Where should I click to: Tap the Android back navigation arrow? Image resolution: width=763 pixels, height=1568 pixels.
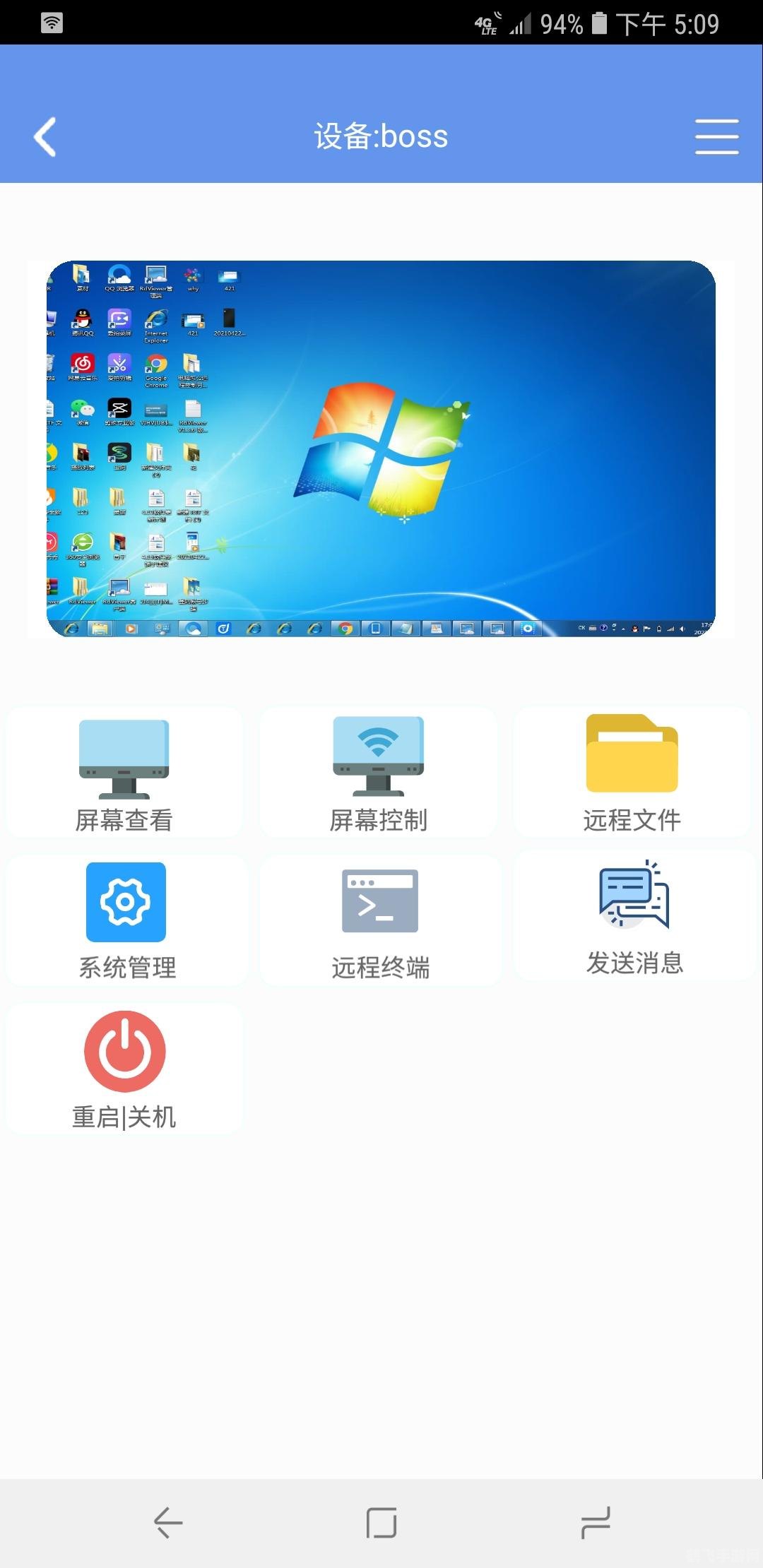(167, 1523)
